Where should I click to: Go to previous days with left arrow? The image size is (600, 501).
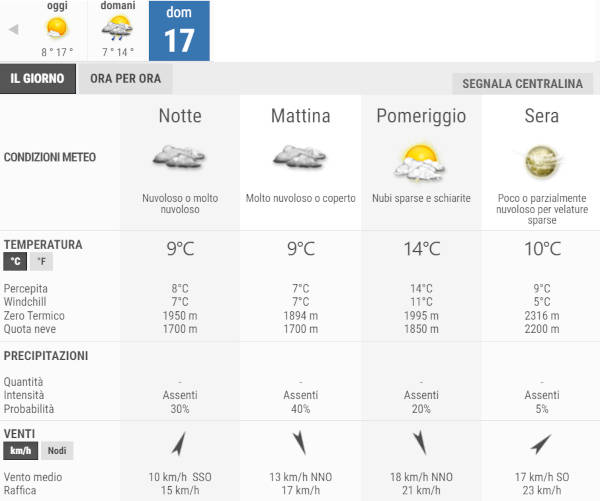pyautogui.click(x=13, y=29)
